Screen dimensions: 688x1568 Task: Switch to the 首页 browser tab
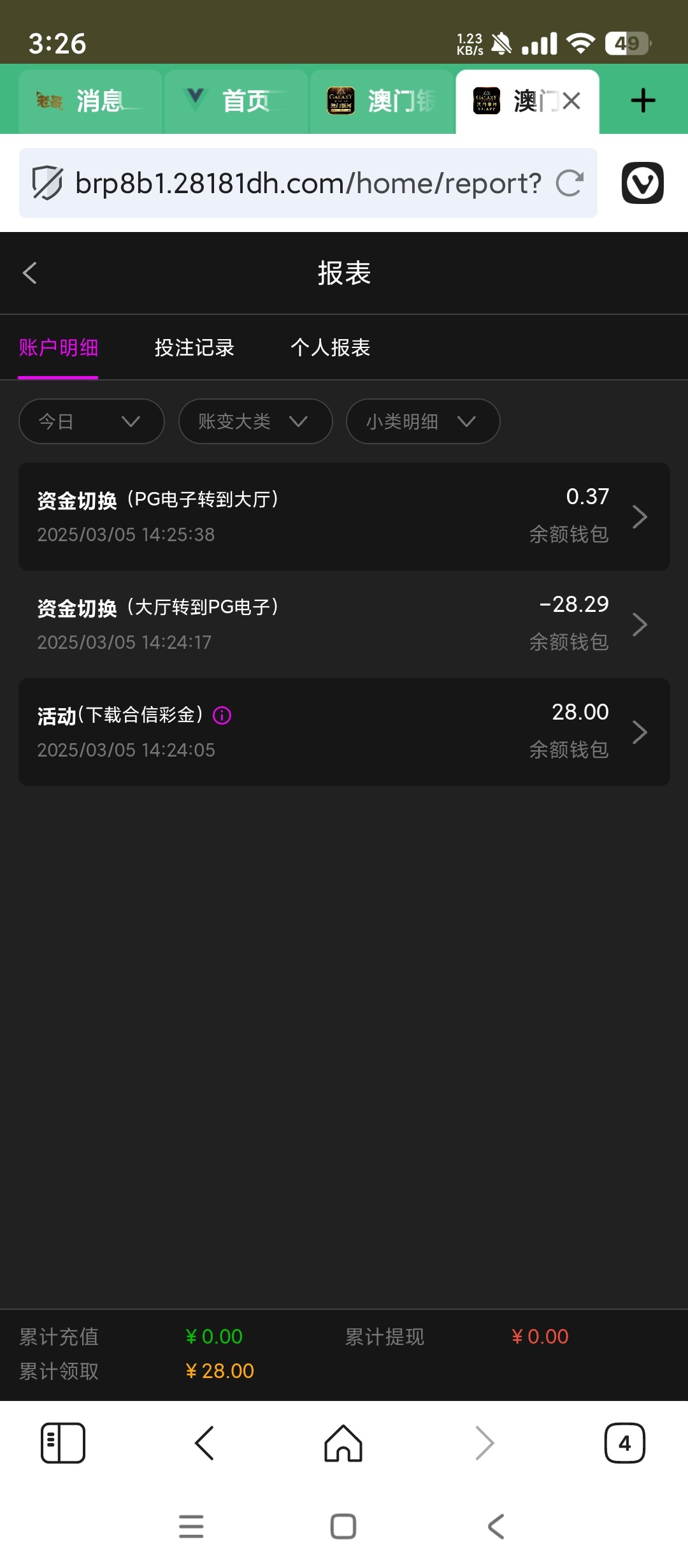236,101
